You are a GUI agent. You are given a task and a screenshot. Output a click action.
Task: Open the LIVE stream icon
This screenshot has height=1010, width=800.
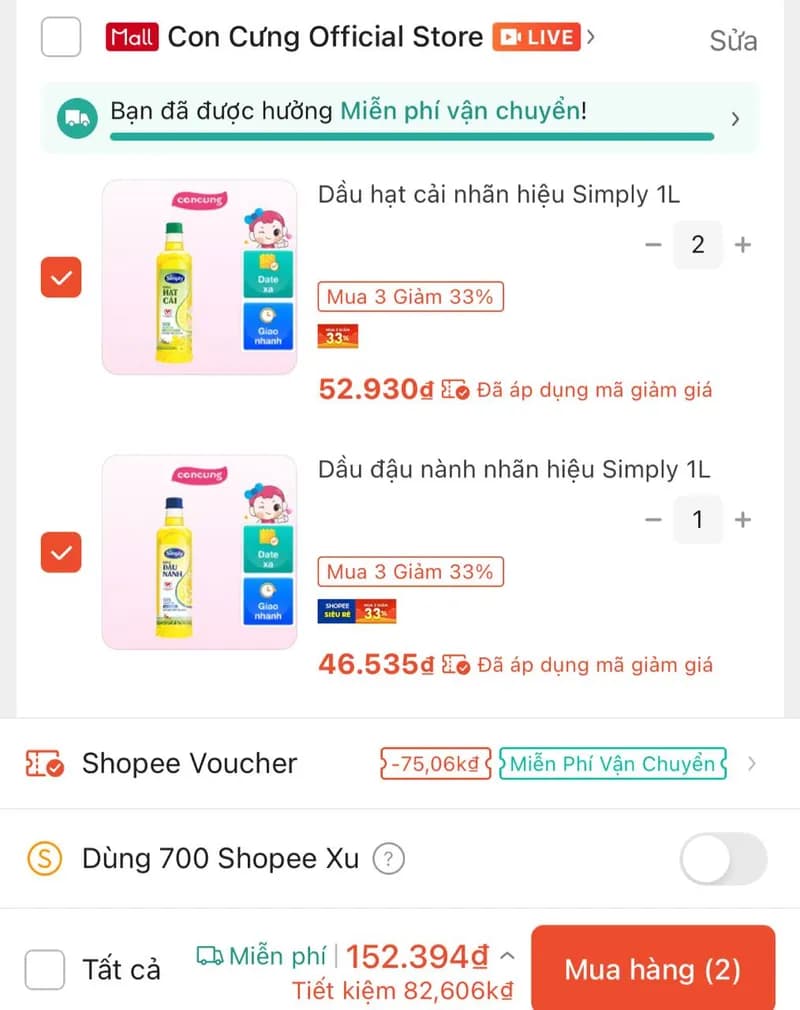point(540,36)
